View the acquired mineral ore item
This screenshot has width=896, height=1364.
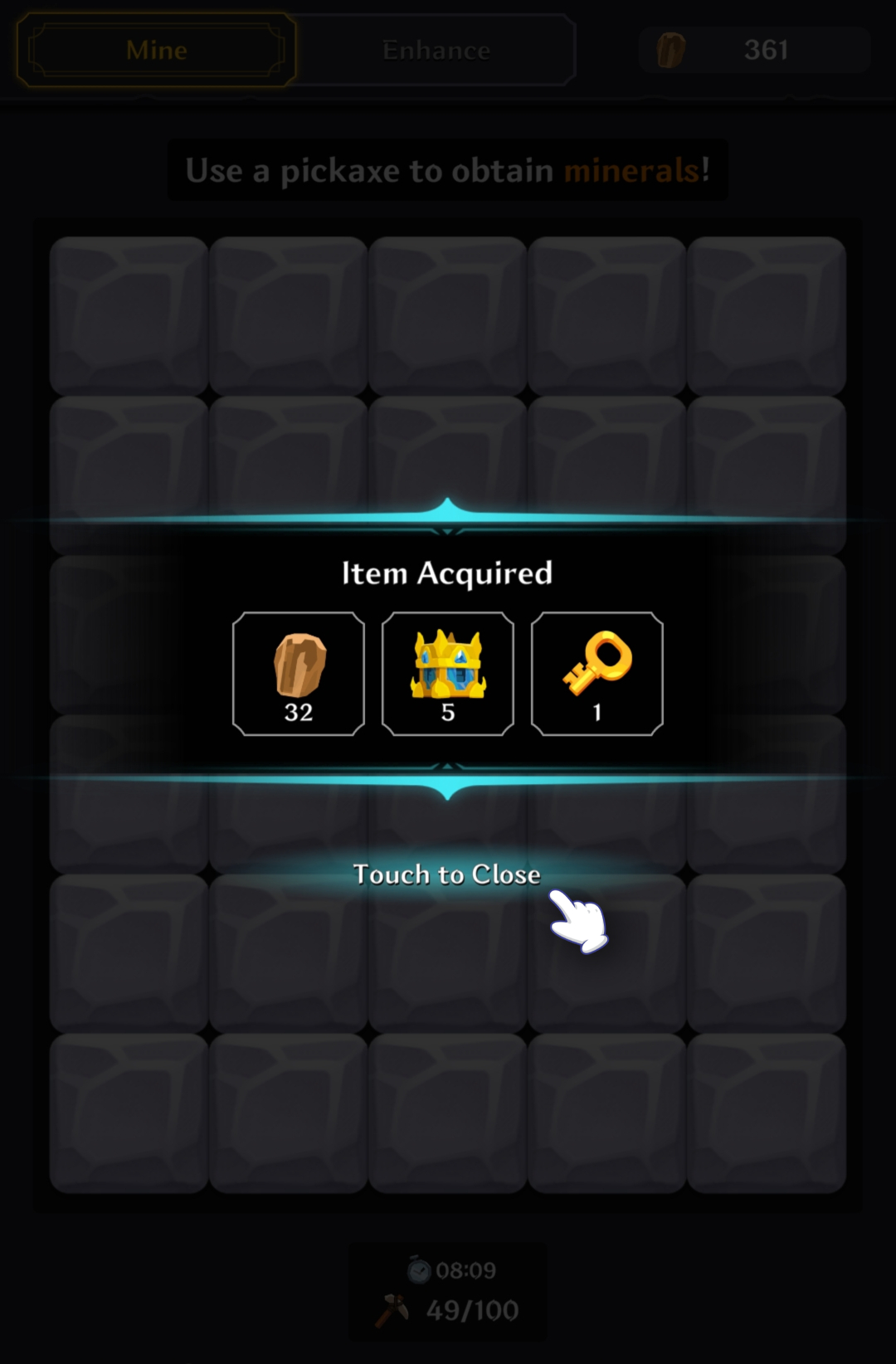(x=299, y=674)
